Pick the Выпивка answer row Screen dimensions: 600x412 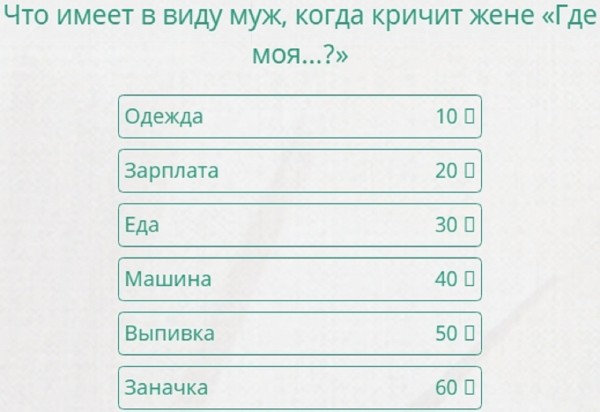[x=299, y=333]
